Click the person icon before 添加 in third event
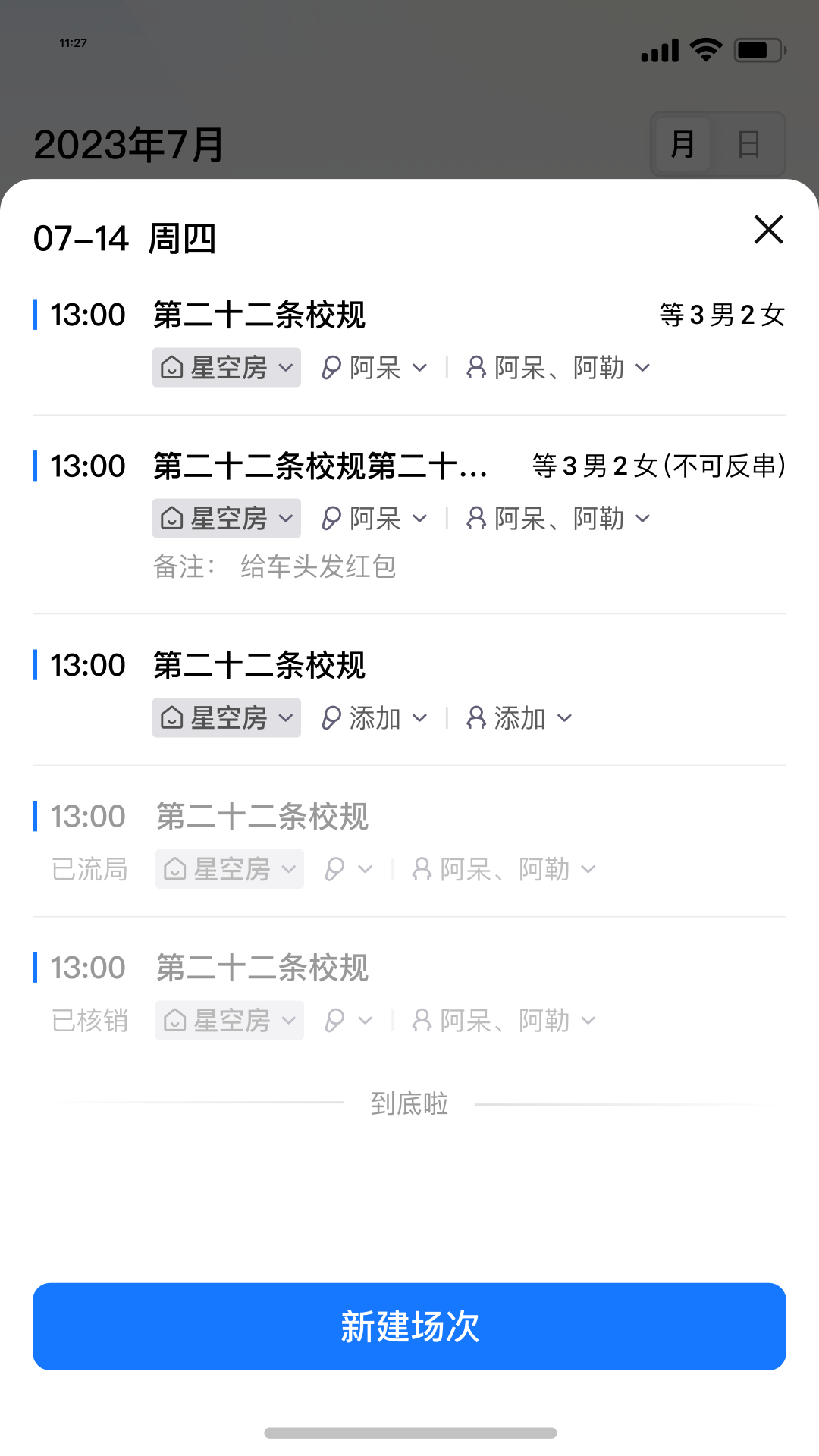The height and width of the screenshot is (1456, 819). point(476,717)
